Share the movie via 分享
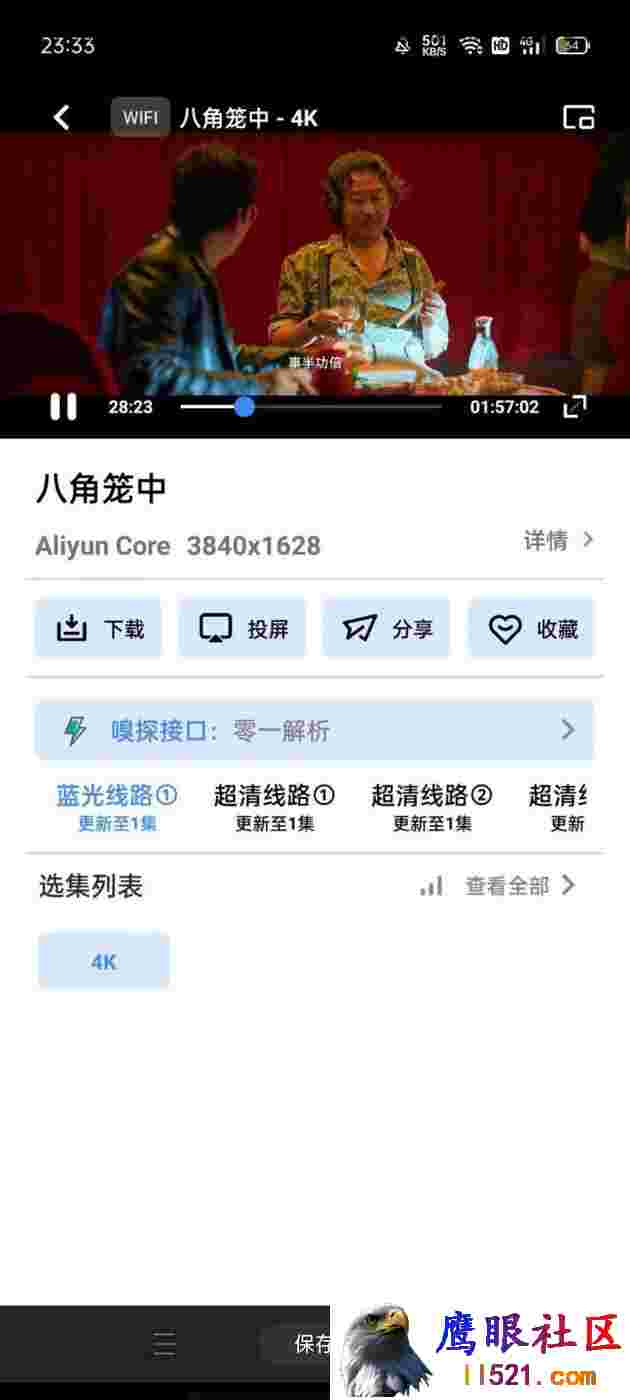Viewport: 630px width, 1400px height. (386, 628)
